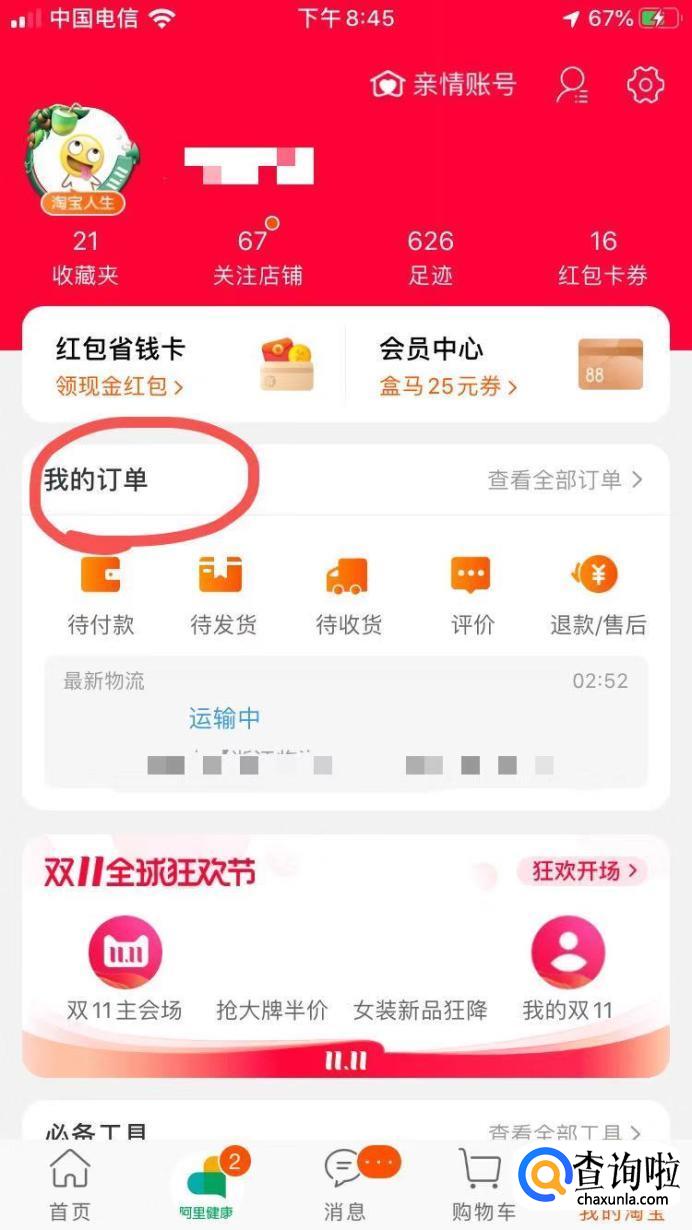Open 亲情账号 family account
The width and height of the screenshot is (692, 1230).
[x=444, y=85]
